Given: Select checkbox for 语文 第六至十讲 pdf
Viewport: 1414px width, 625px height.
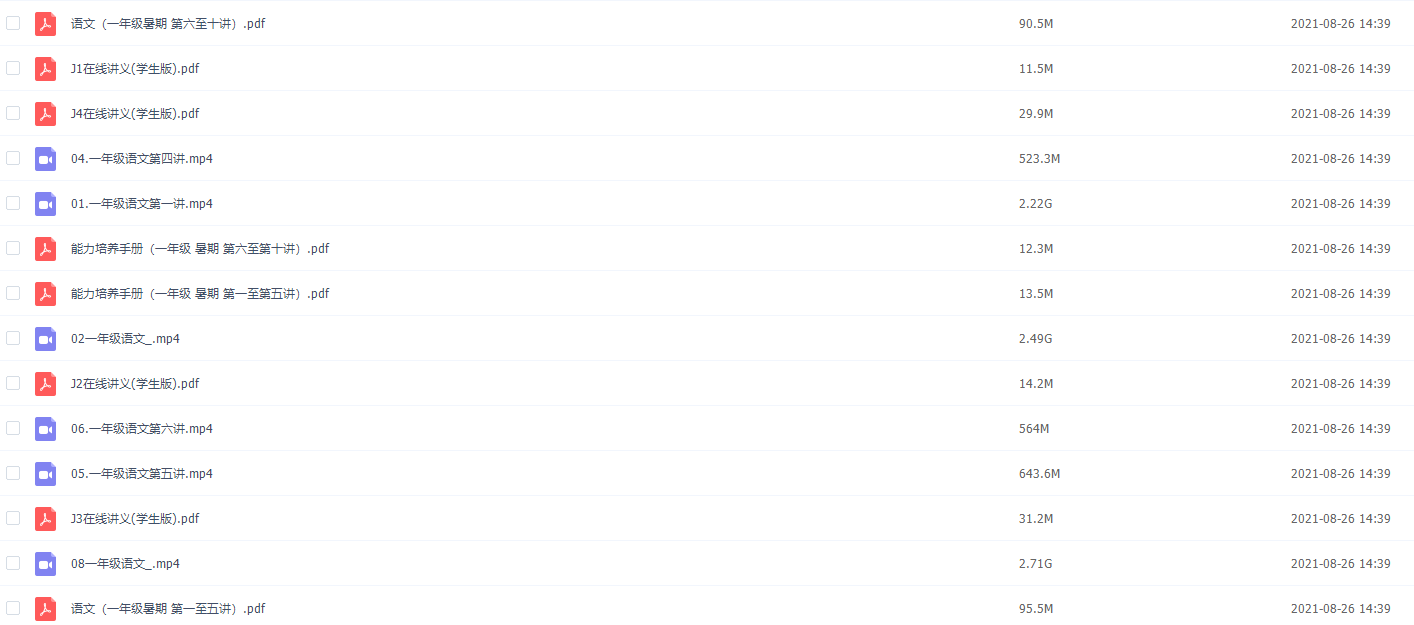Looking at the screenshot, I should (13, 23).
